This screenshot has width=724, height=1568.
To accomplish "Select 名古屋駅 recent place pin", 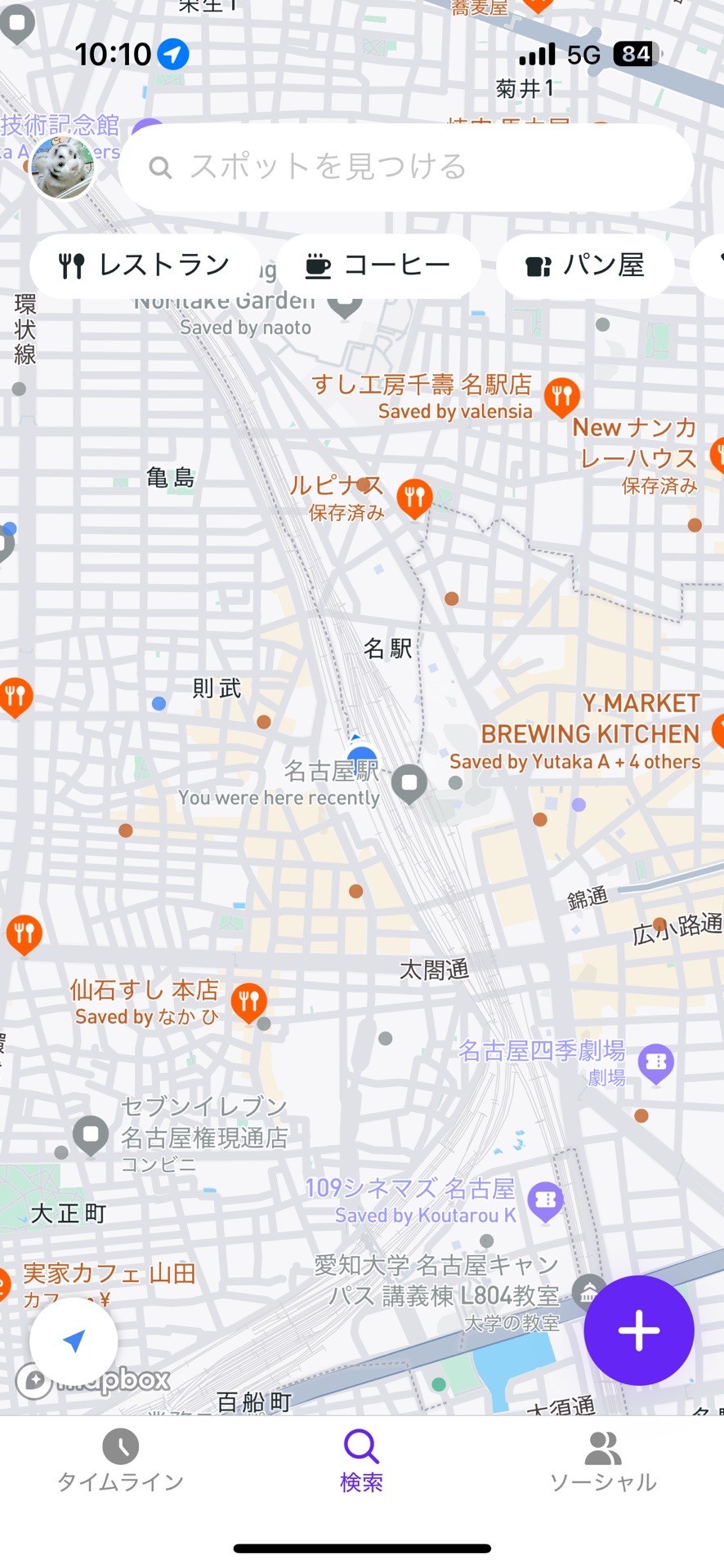I will tap(409, 784).
